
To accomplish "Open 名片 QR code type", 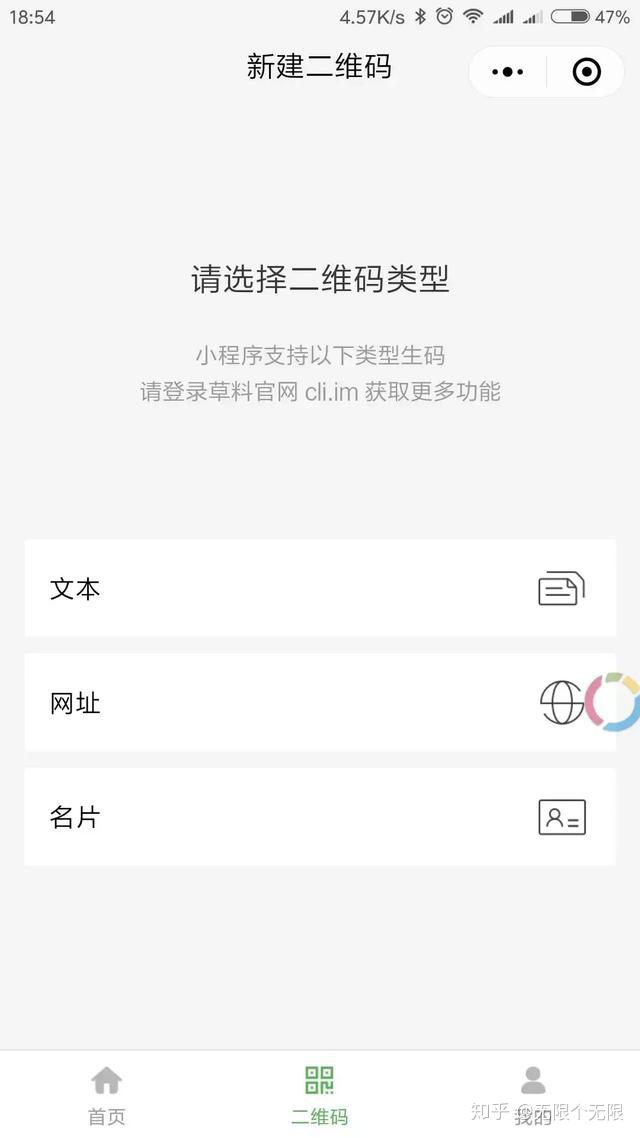I will tap(320, 817).
